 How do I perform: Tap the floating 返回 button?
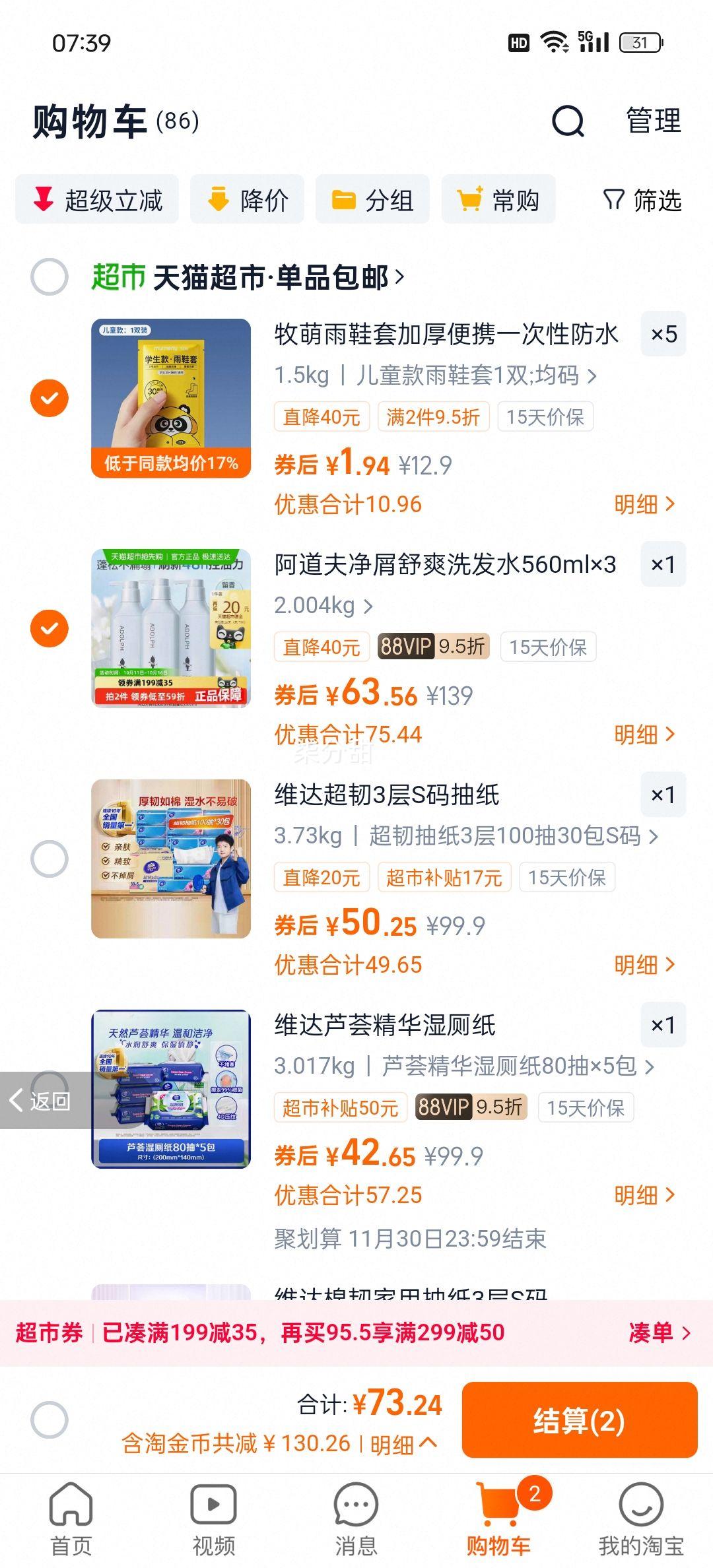[41, 1100]
